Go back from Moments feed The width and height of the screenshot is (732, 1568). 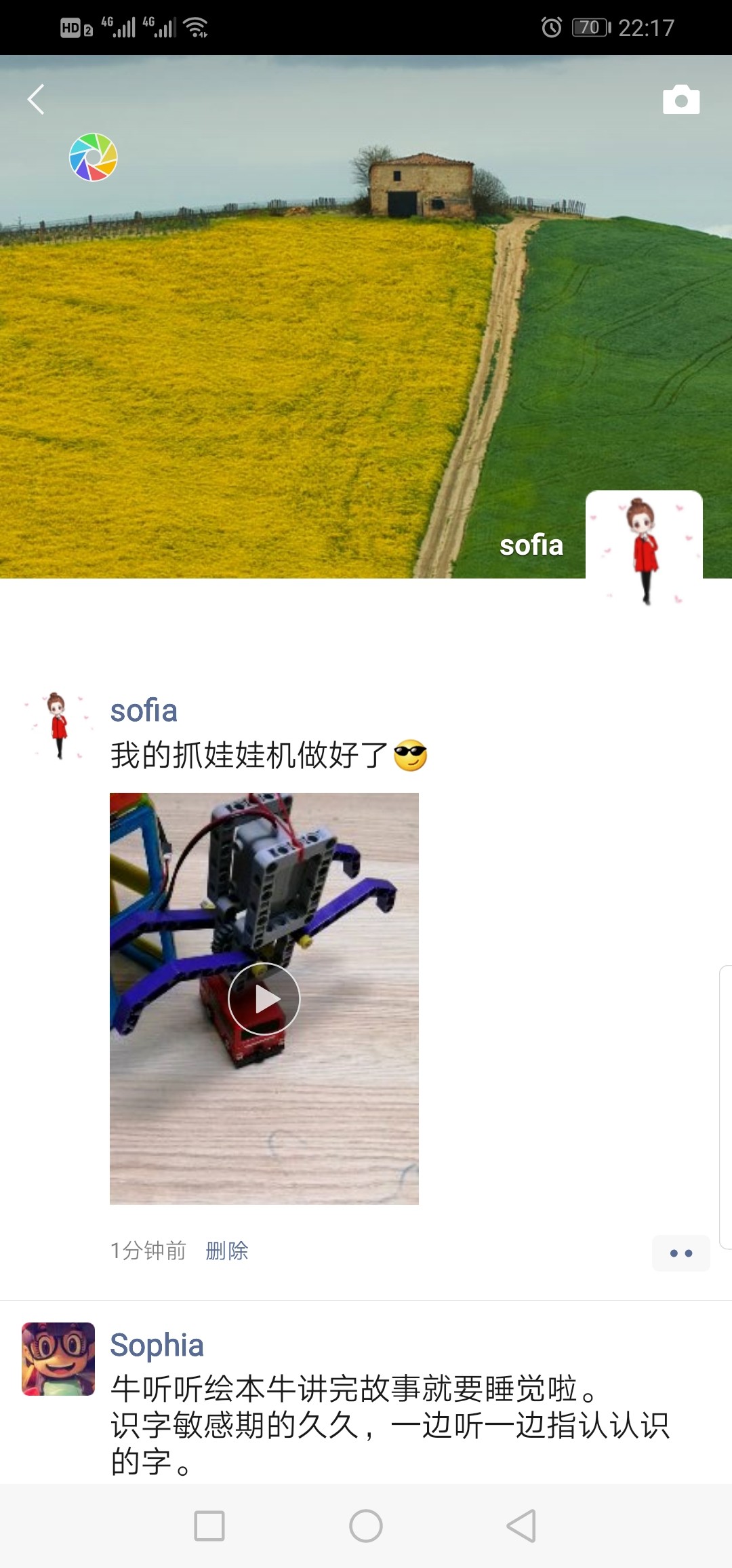coord(36,100)
